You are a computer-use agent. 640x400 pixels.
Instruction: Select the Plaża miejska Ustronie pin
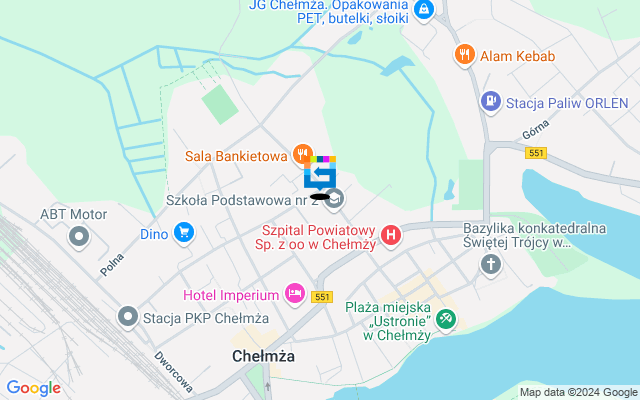pos(446,320)
